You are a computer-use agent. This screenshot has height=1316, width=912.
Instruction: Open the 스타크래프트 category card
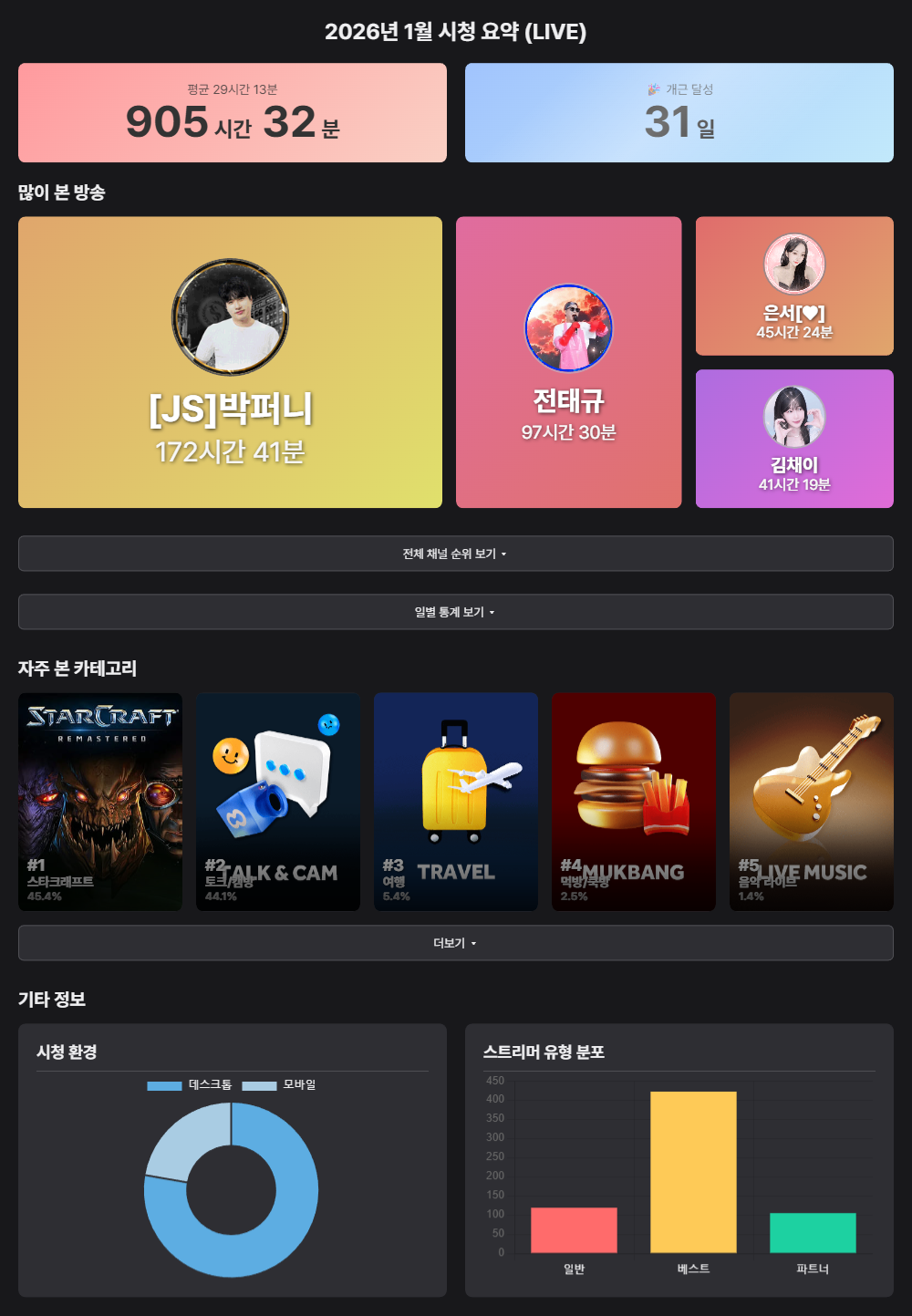[100, 802]
